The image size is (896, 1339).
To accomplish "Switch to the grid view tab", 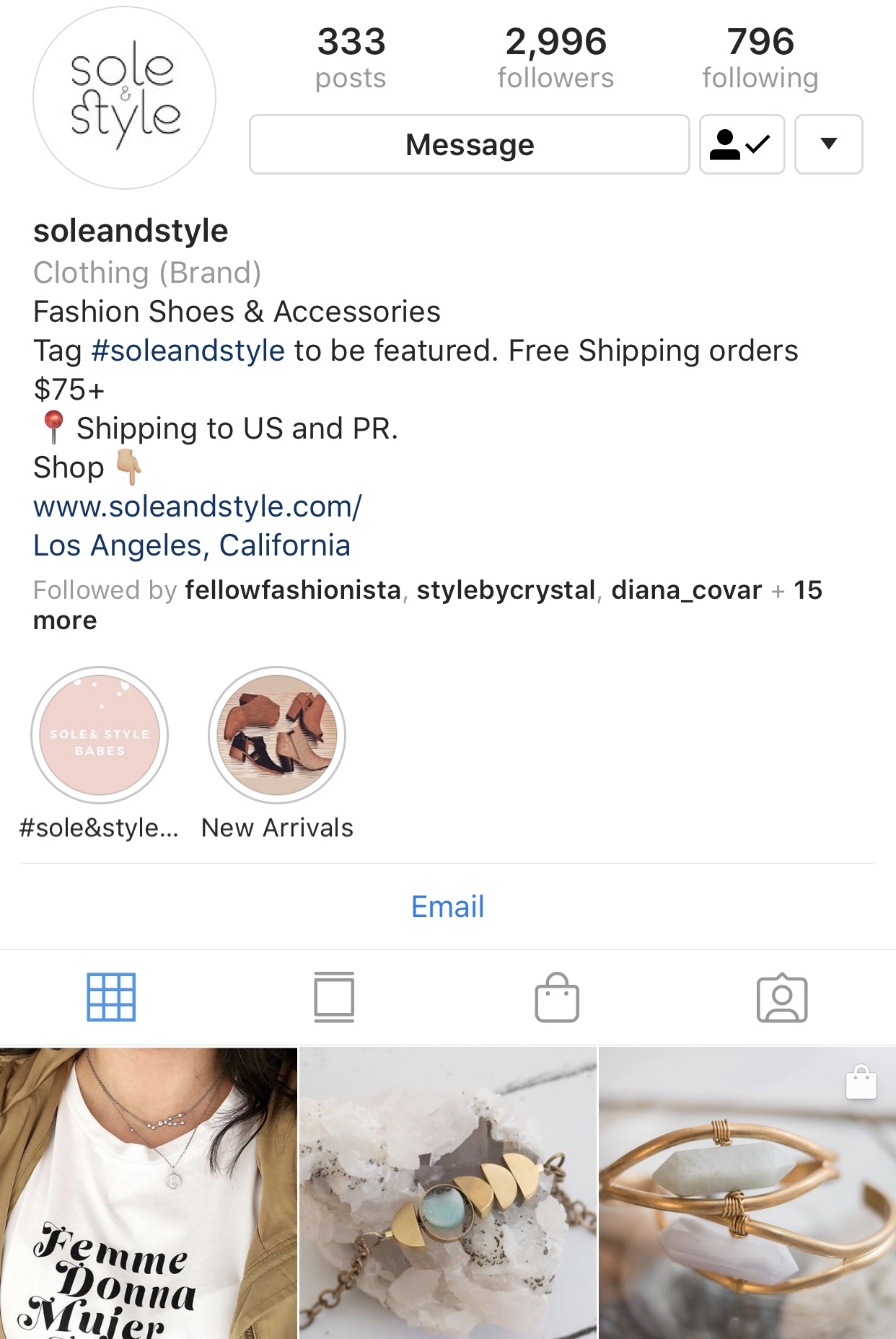I will tap(111, 997).
